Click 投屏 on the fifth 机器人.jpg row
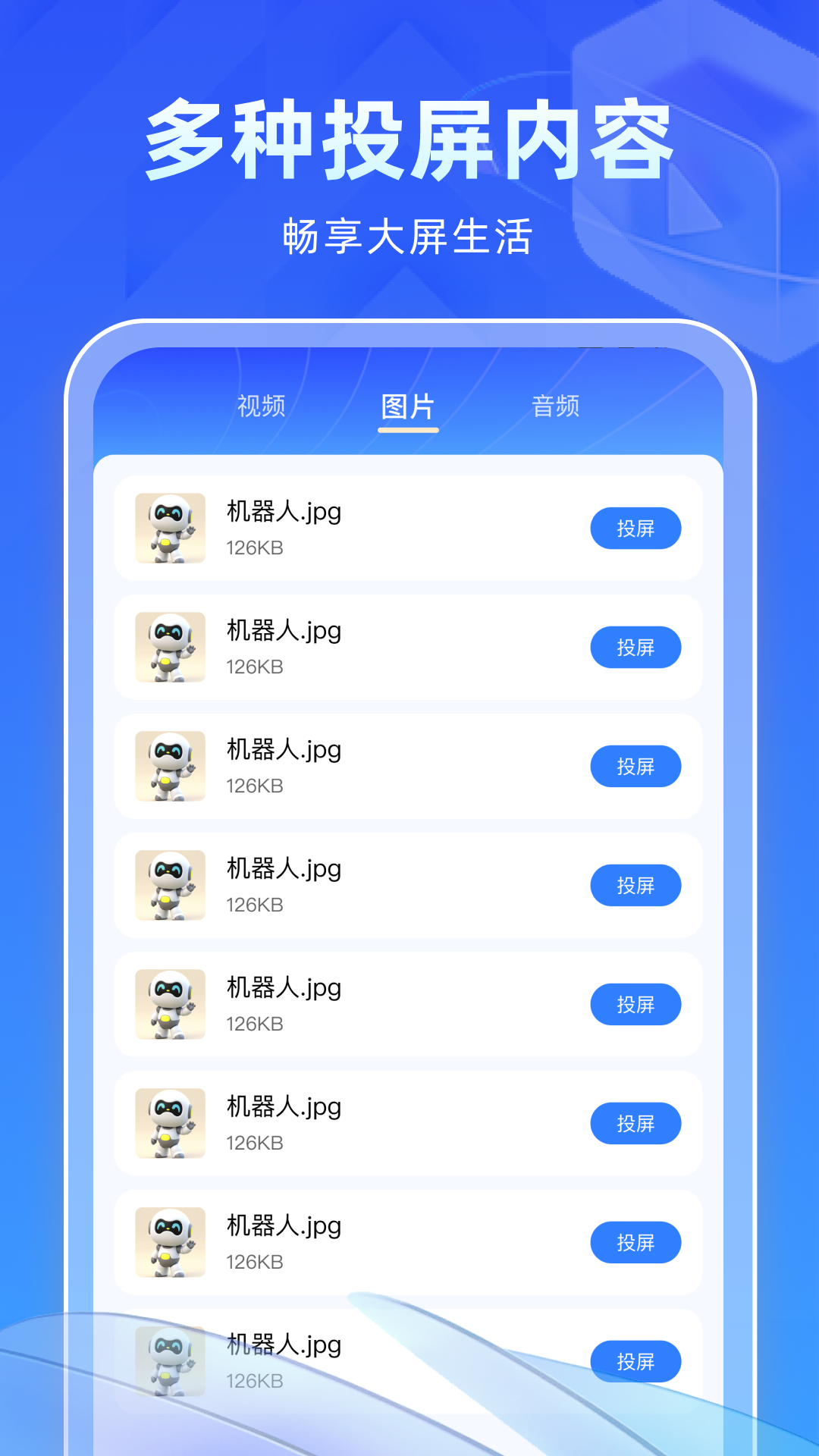 635,1004
